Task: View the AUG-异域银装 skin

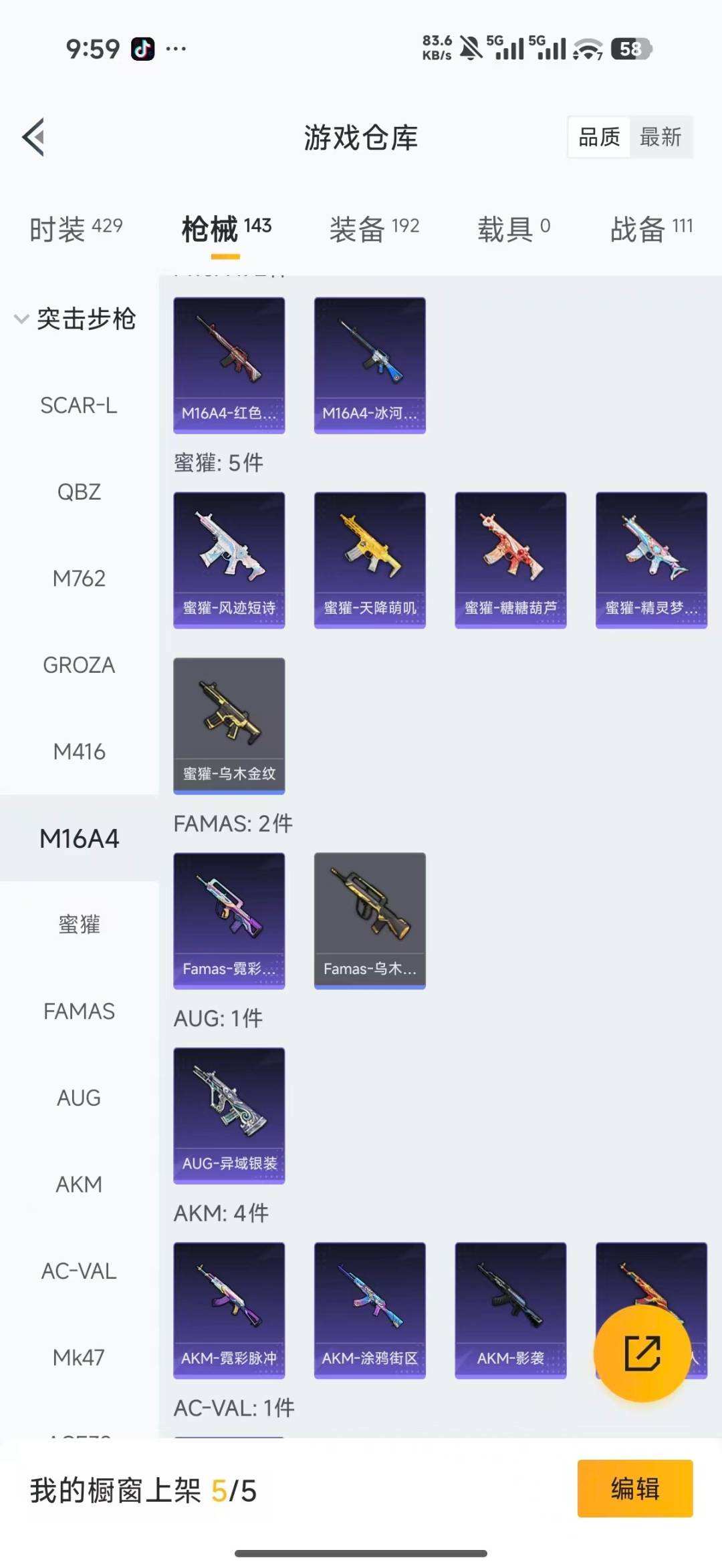Action: pyautogui.click(x=229, y=1115)
